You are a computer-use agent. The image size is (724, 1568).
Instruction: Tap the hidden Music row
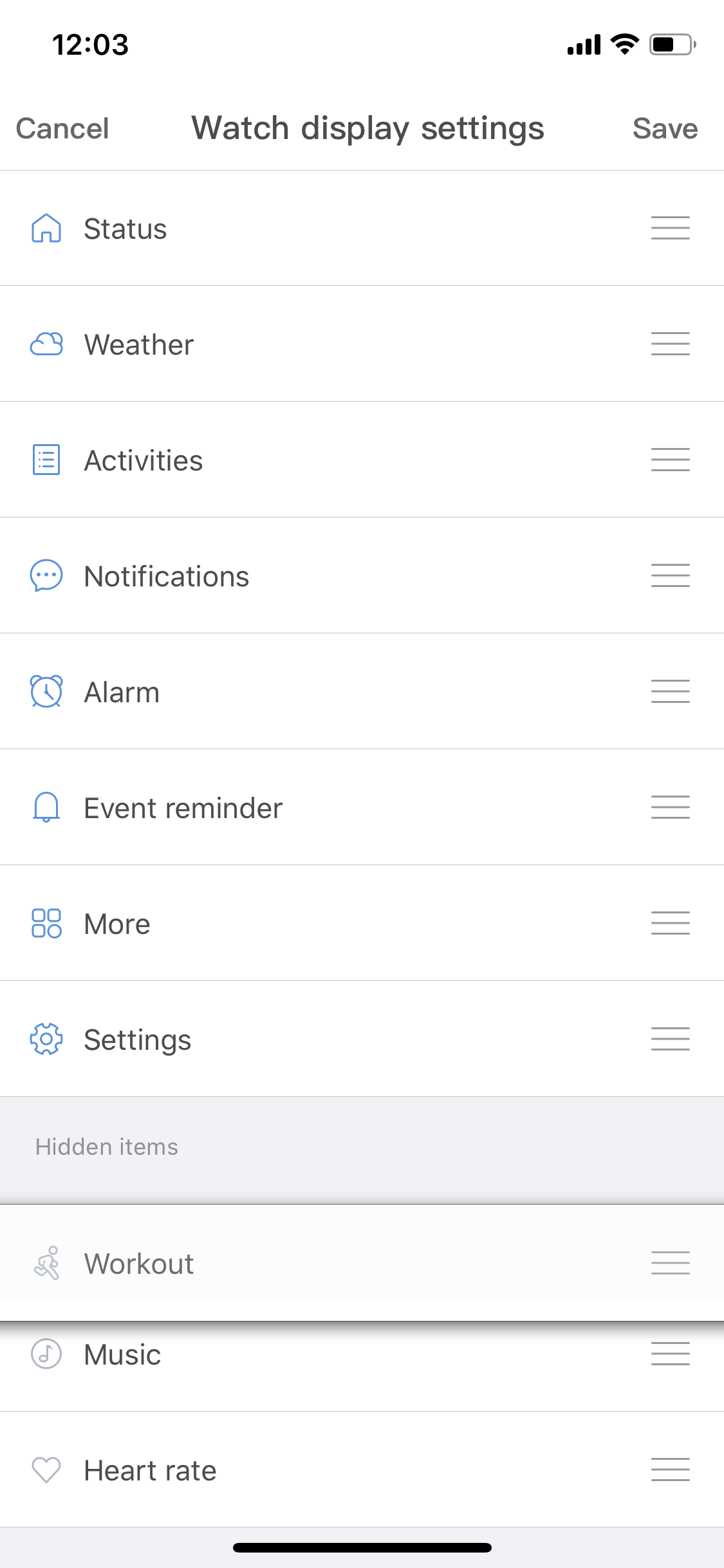[122, 1355]
